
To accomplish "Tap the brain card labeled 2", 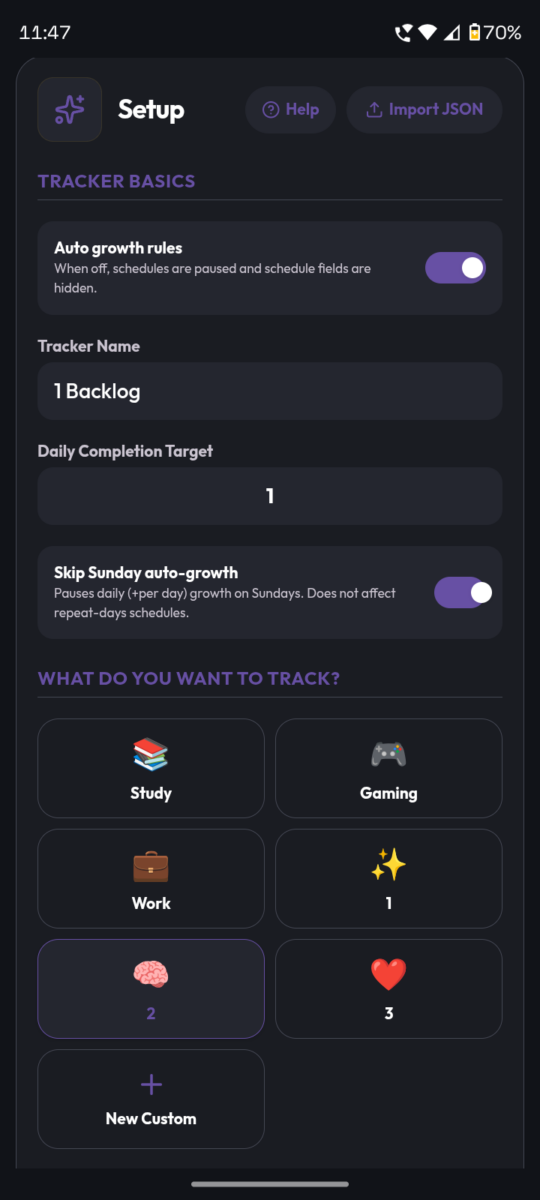I will pos(151,988).
